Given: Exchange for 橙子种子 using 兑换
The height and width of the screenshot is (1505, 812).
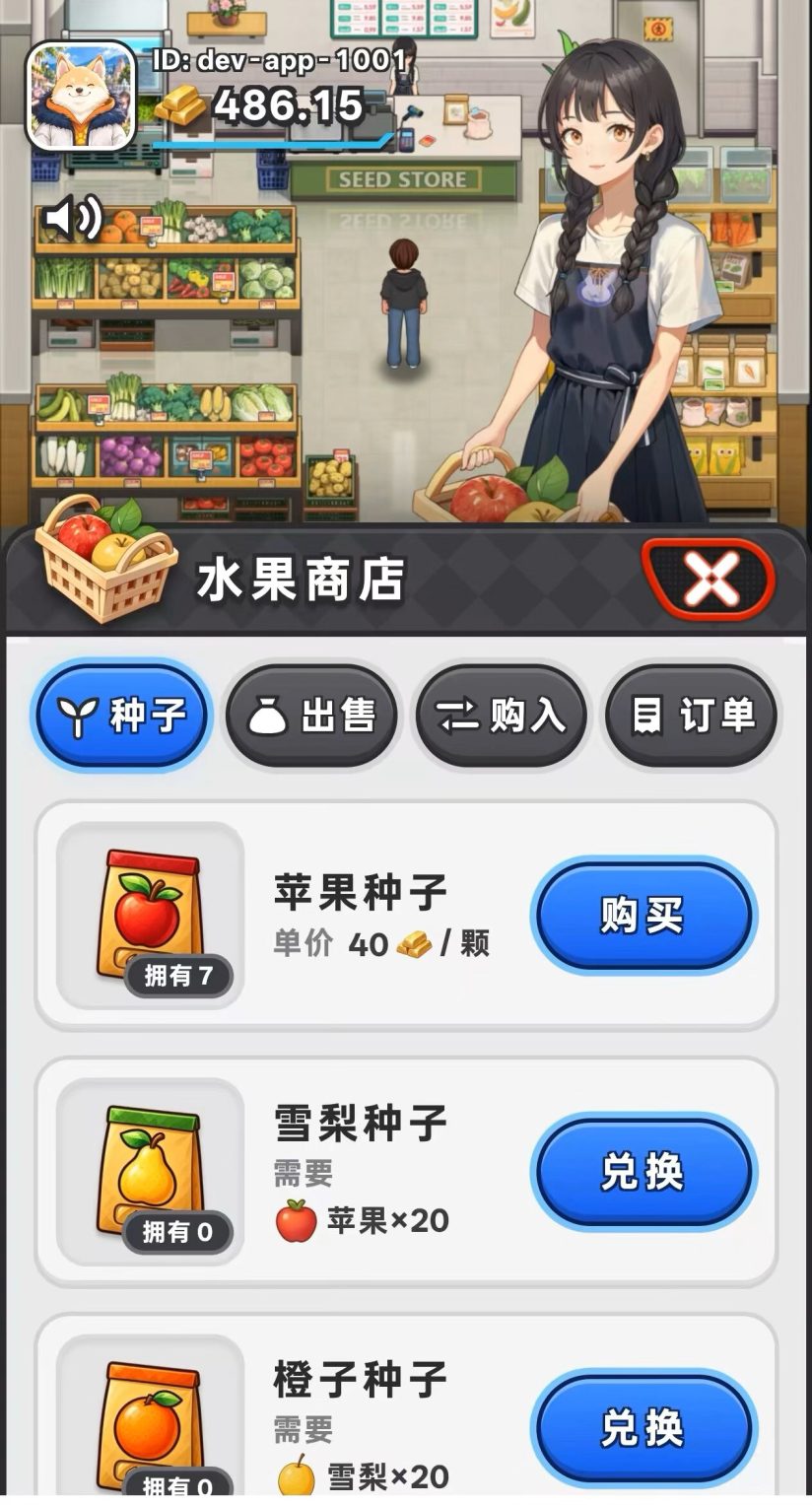Looking at the screenshot, I should click(x=643, y=1429).
